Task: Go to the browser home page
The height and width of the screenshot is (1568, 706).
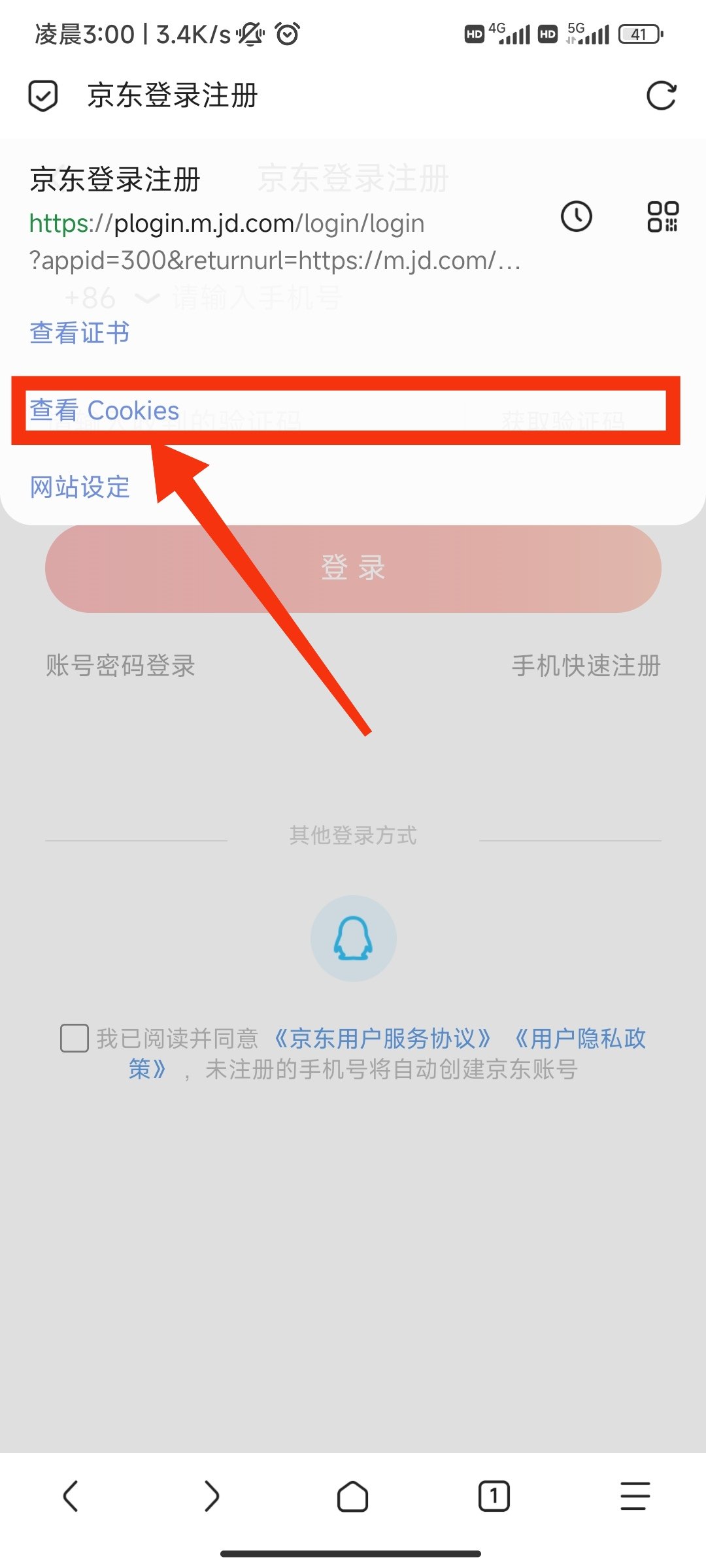Action: point(353,1496)
